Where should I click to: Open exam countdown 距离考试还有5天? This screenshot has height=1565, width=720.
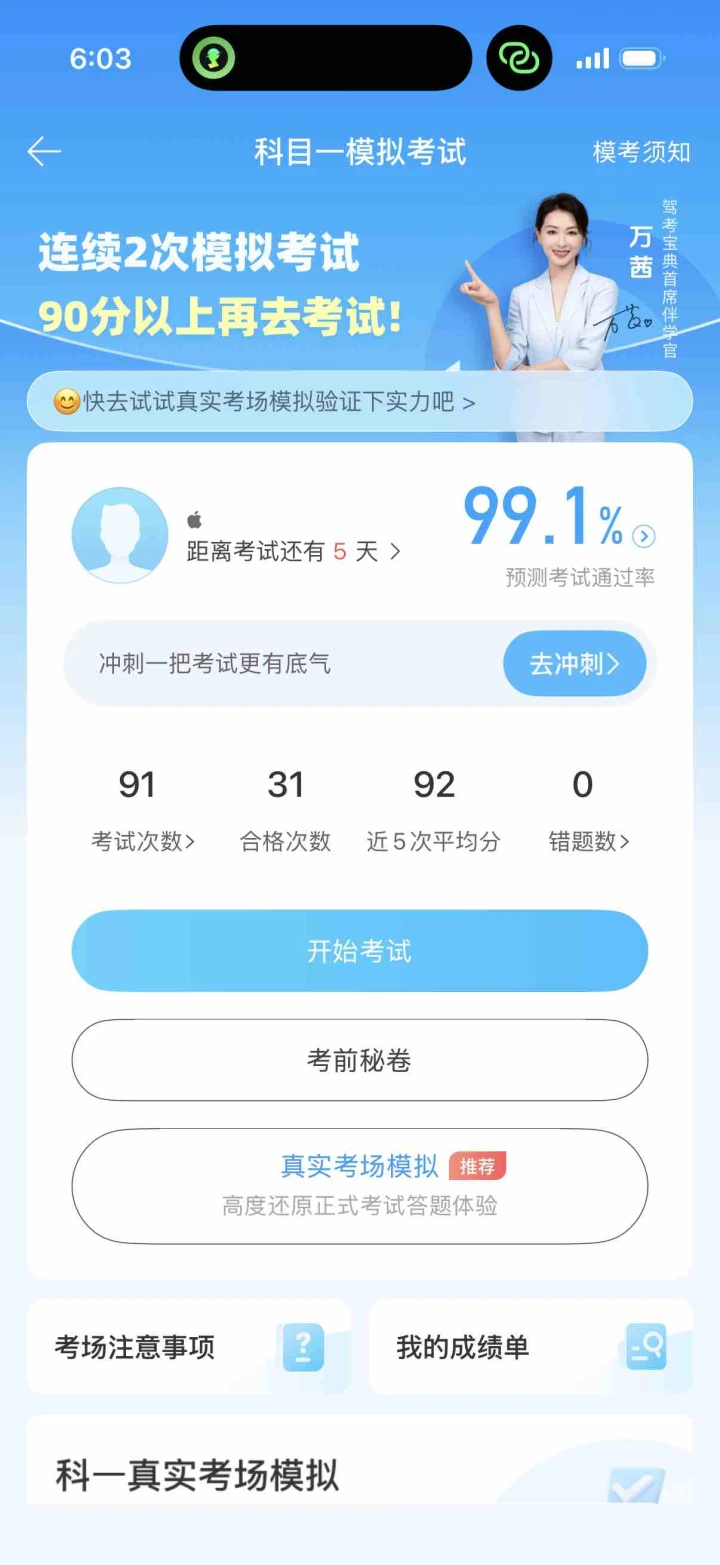click(293, 551)
